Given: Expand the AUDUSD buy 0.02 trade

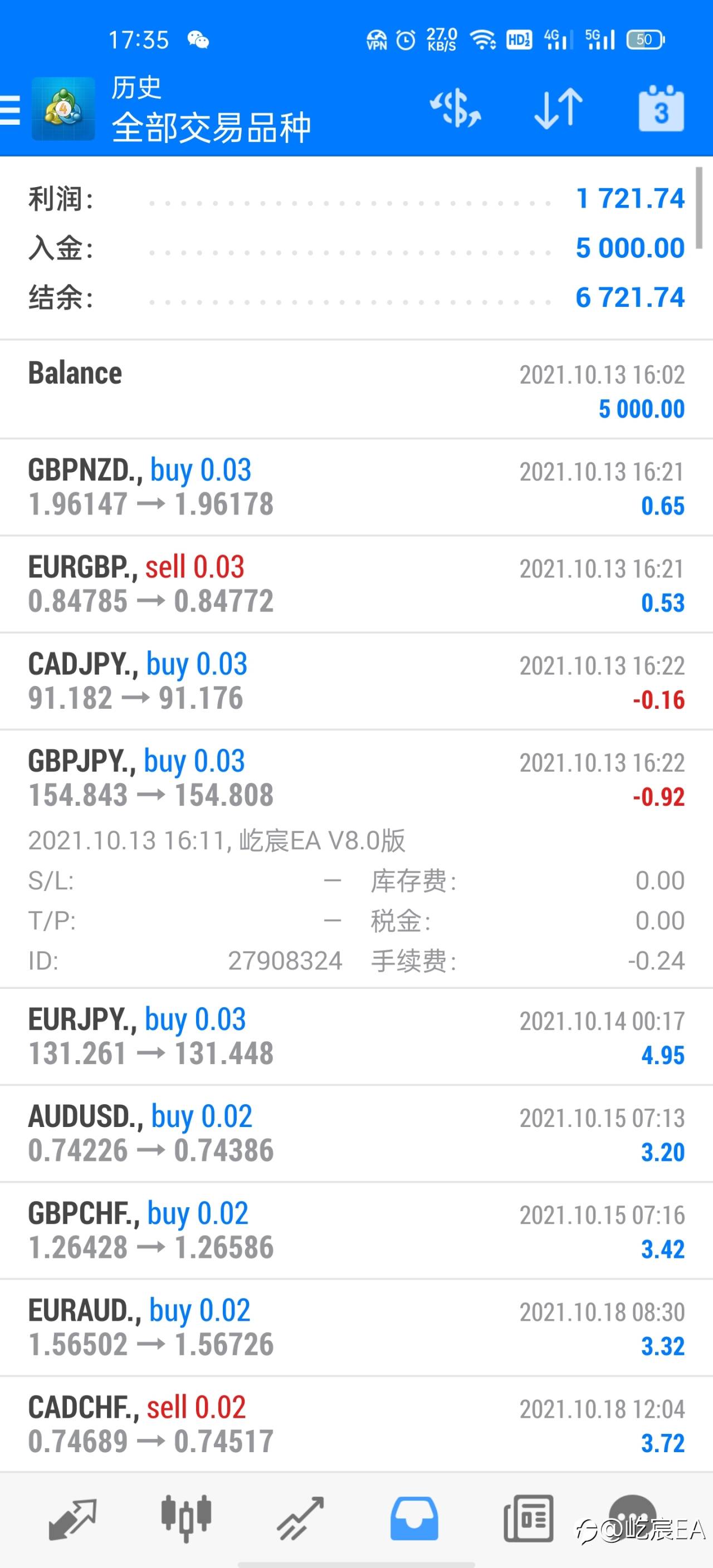Looking at the screenshot, I should [356, 1133].
